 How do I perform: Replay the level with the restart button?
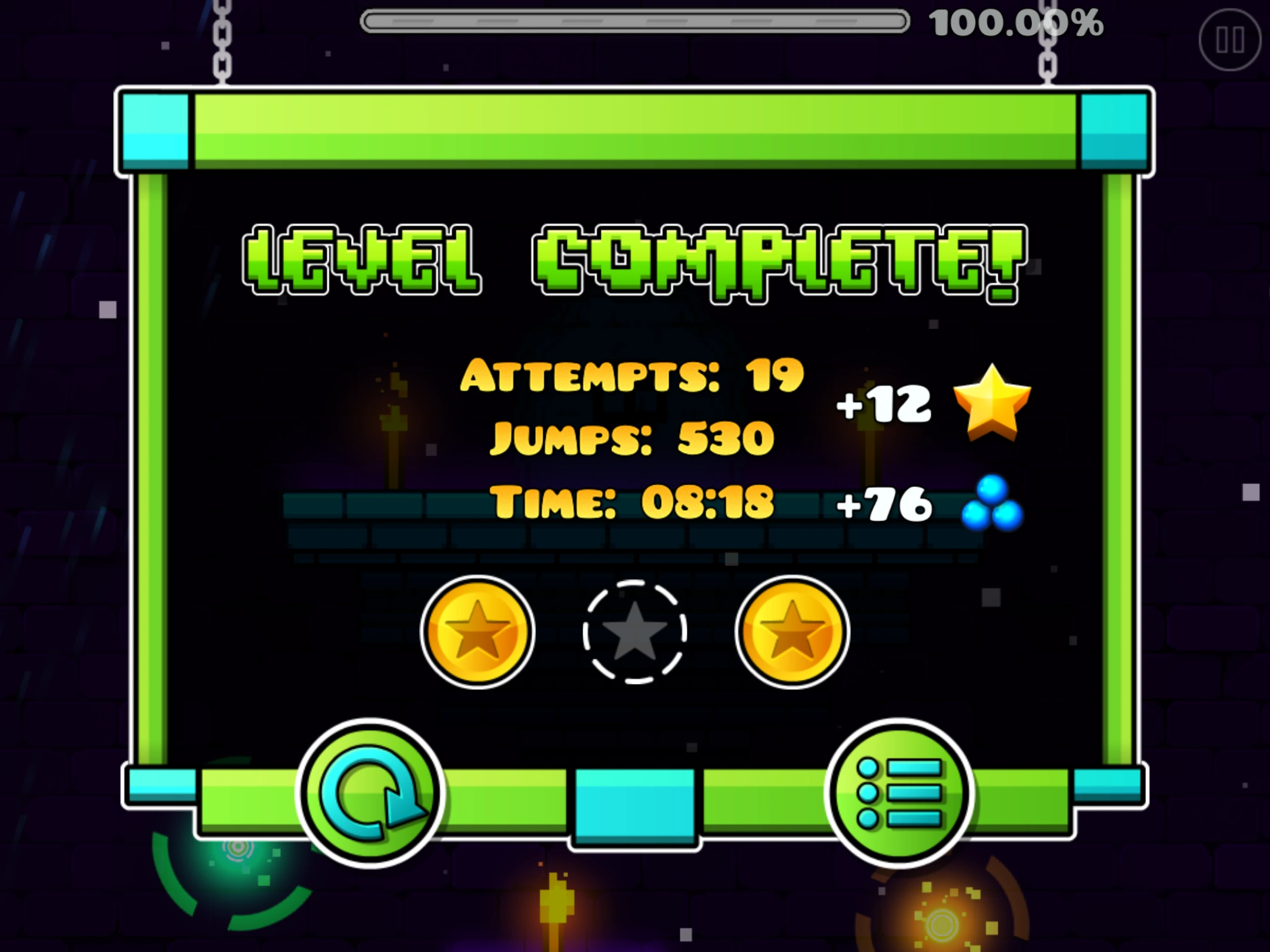point(370,793)
